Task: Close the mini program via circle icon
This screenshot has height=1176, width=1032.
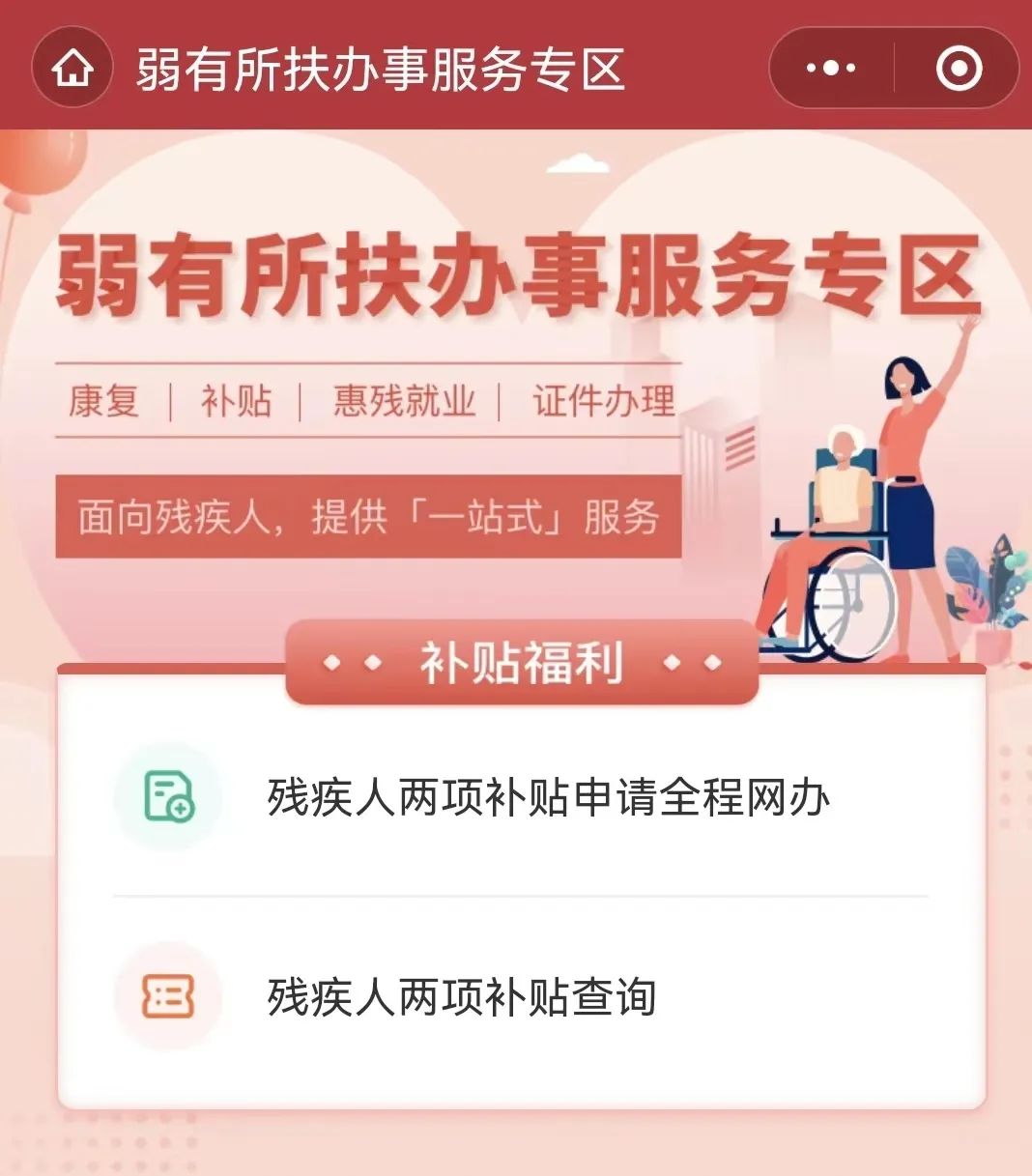Action: (959, 69)
